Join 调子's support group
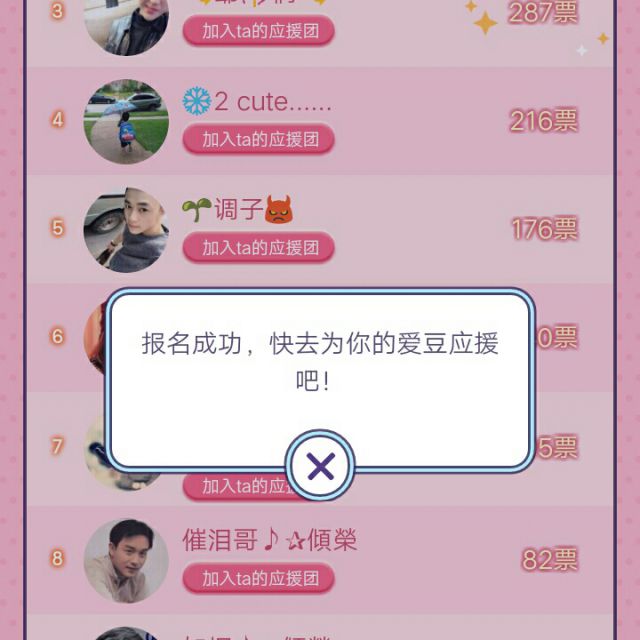The height and width of the screenshot is (640, 640). point(259,247)
